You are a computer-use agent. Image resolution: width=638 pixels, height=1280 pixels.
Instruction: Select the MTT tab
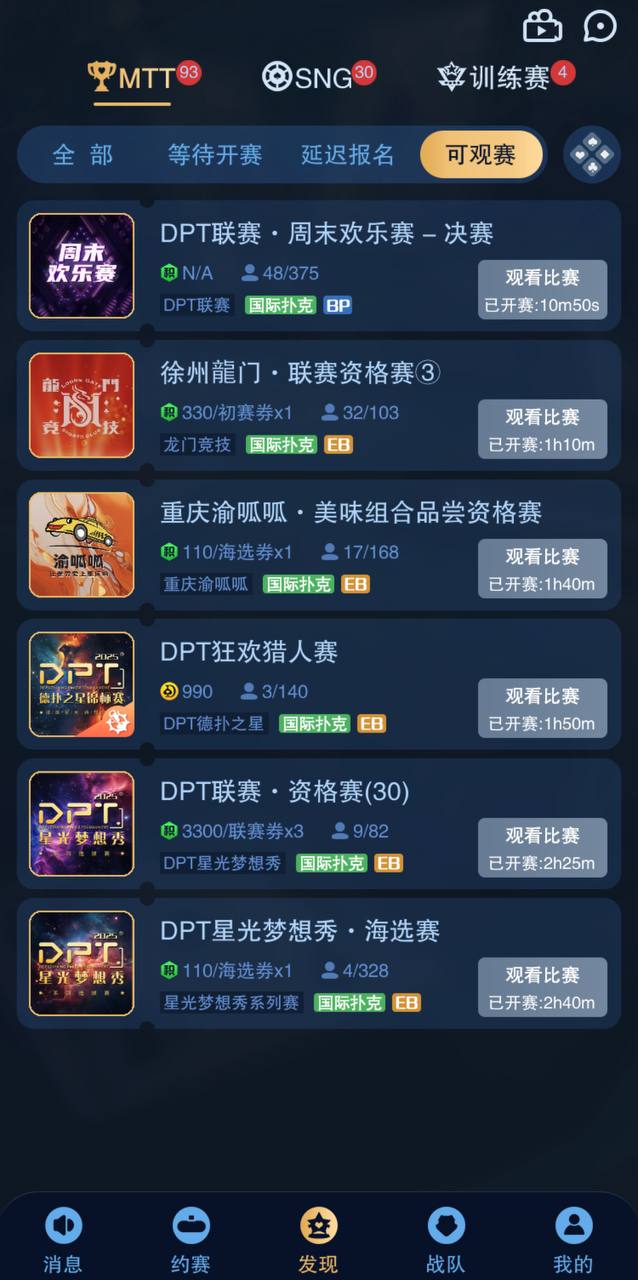point(133,77)
